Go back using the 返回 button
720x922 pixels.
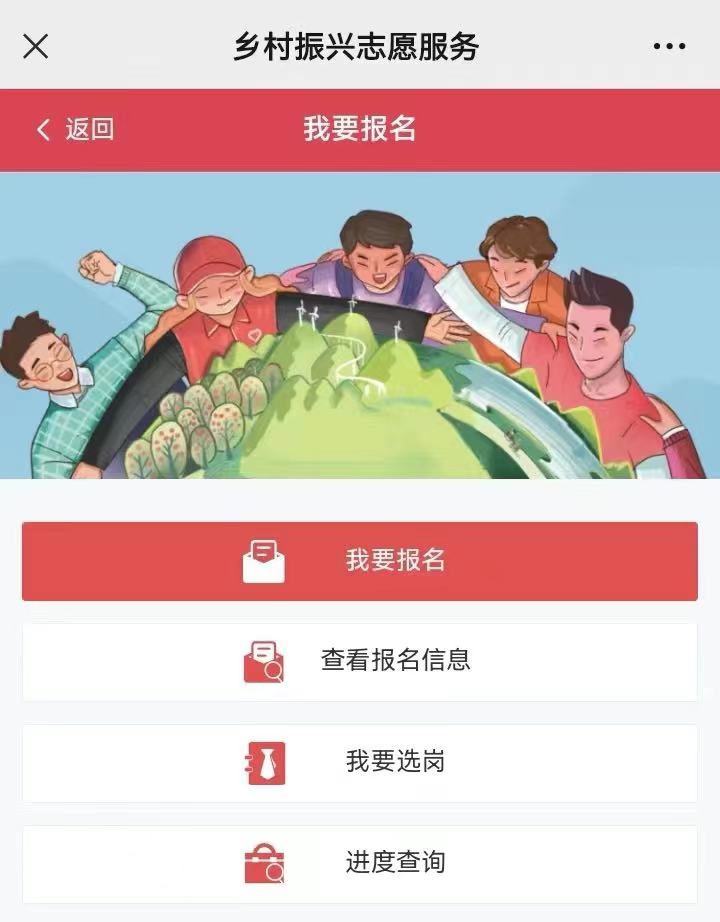[76, 129]
